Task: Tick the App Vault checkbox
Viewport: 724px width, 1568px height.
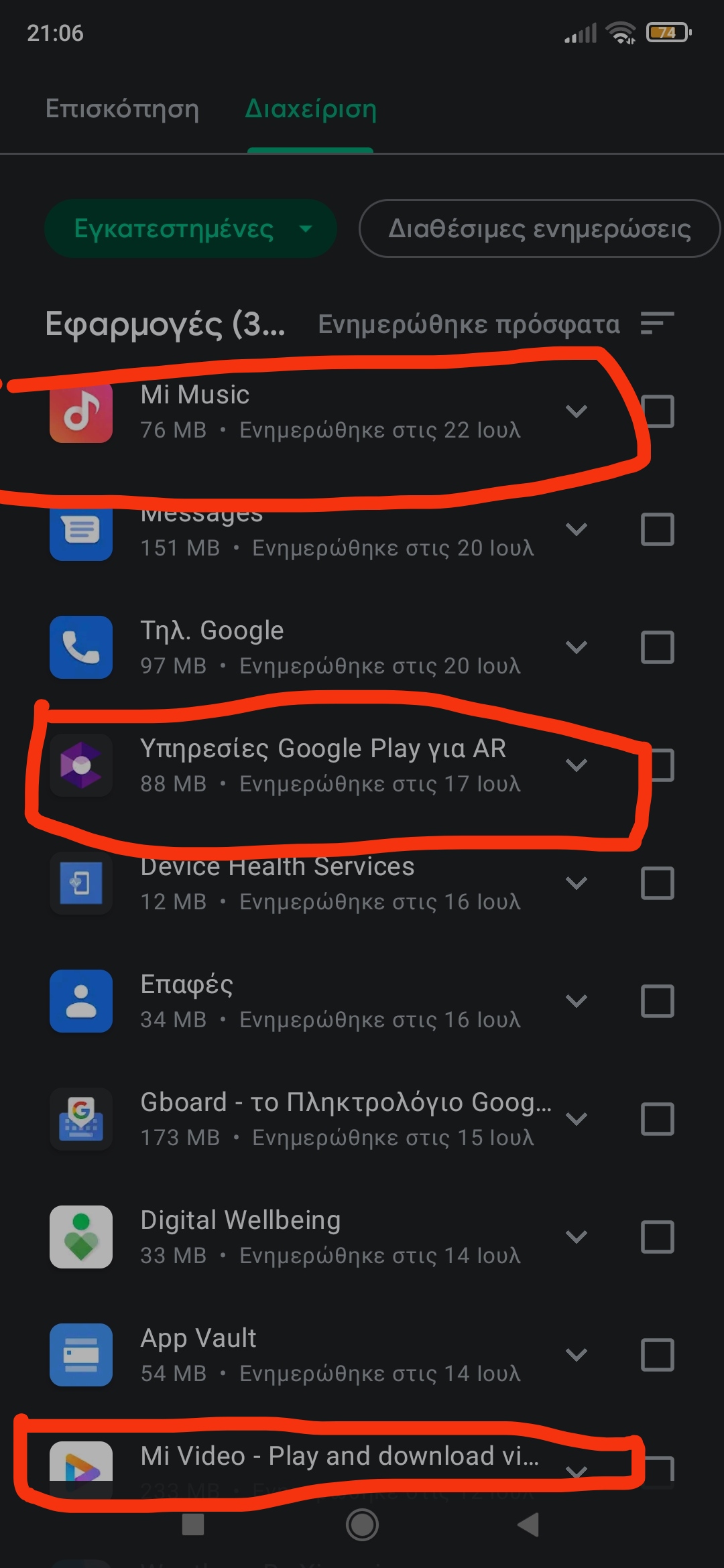Action: point(657,1355)
